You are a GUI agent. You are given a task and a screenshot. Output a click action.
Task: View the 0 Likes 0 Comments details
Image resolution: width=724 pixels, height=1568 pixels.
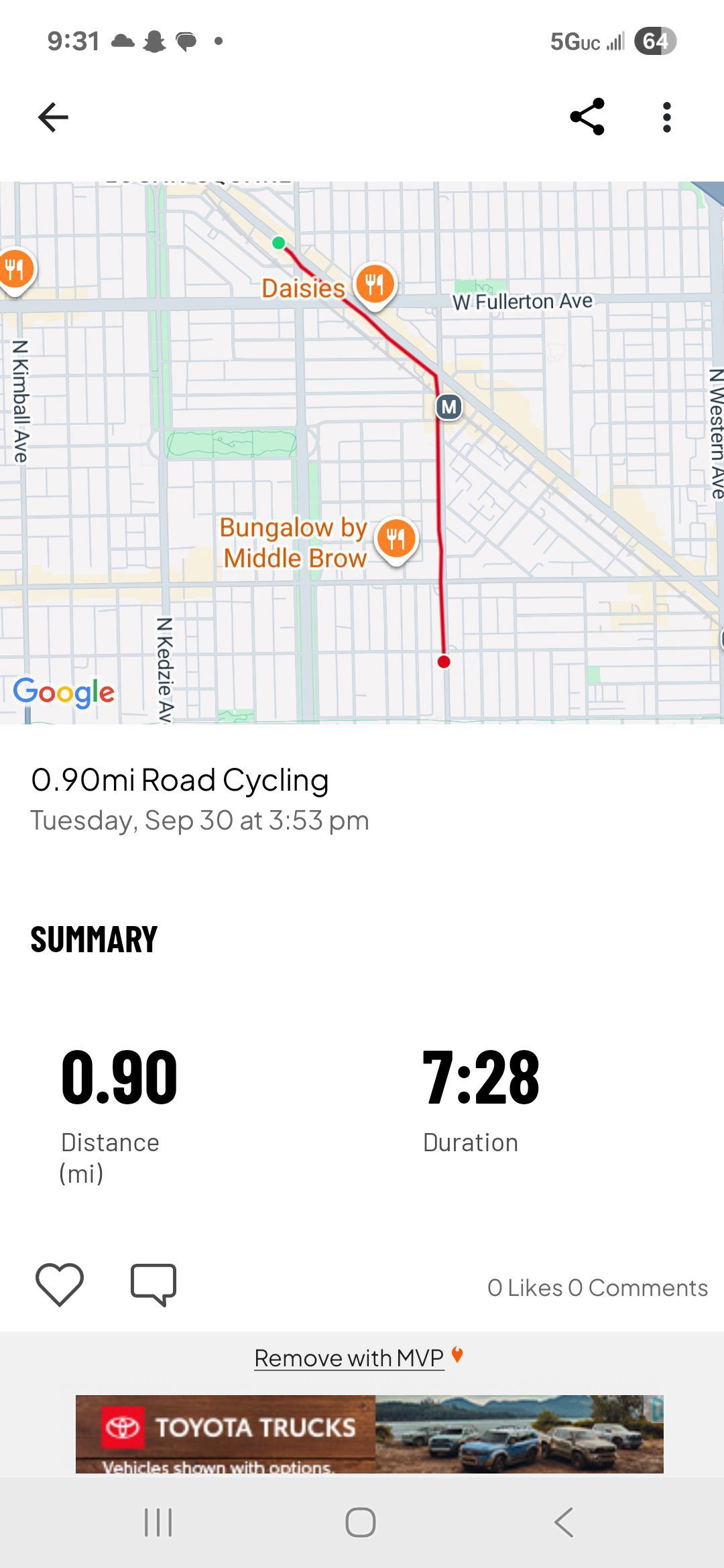coord(597,1287)
